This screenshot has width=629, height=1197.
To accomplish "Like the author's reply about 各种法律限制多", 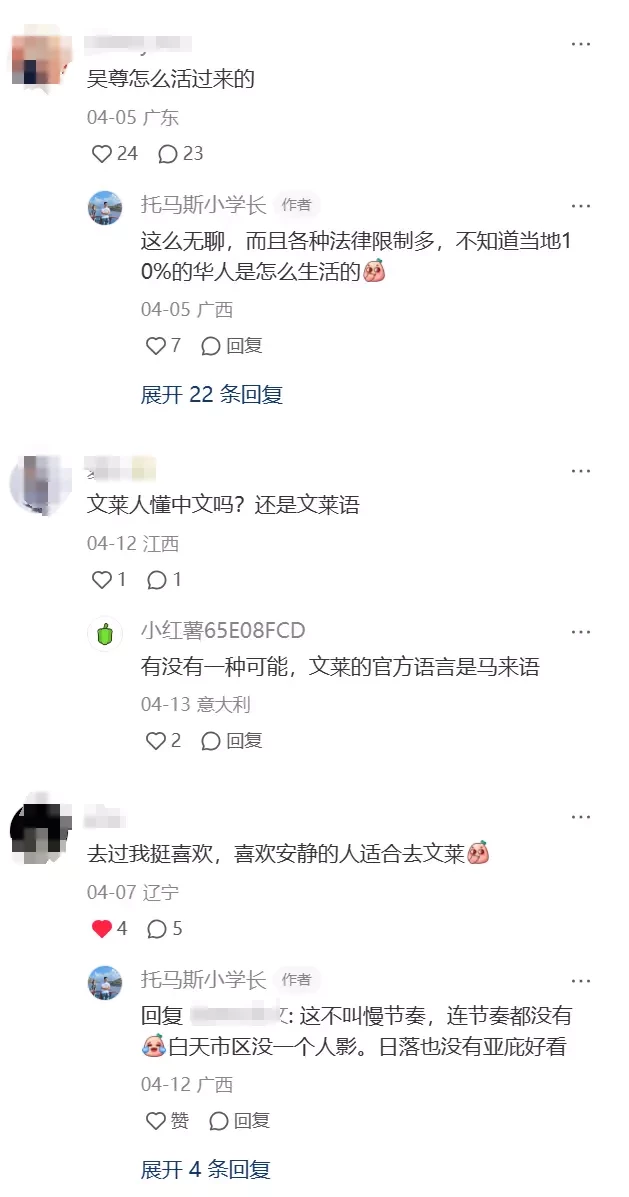I will pyautogui.click(x=156, y=346).
